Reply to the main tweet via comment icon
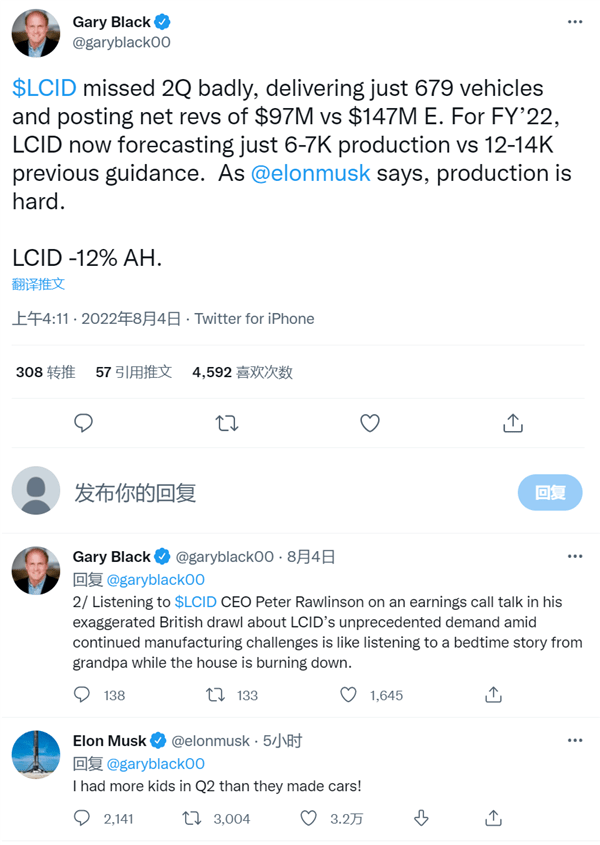 click(84, 423)
